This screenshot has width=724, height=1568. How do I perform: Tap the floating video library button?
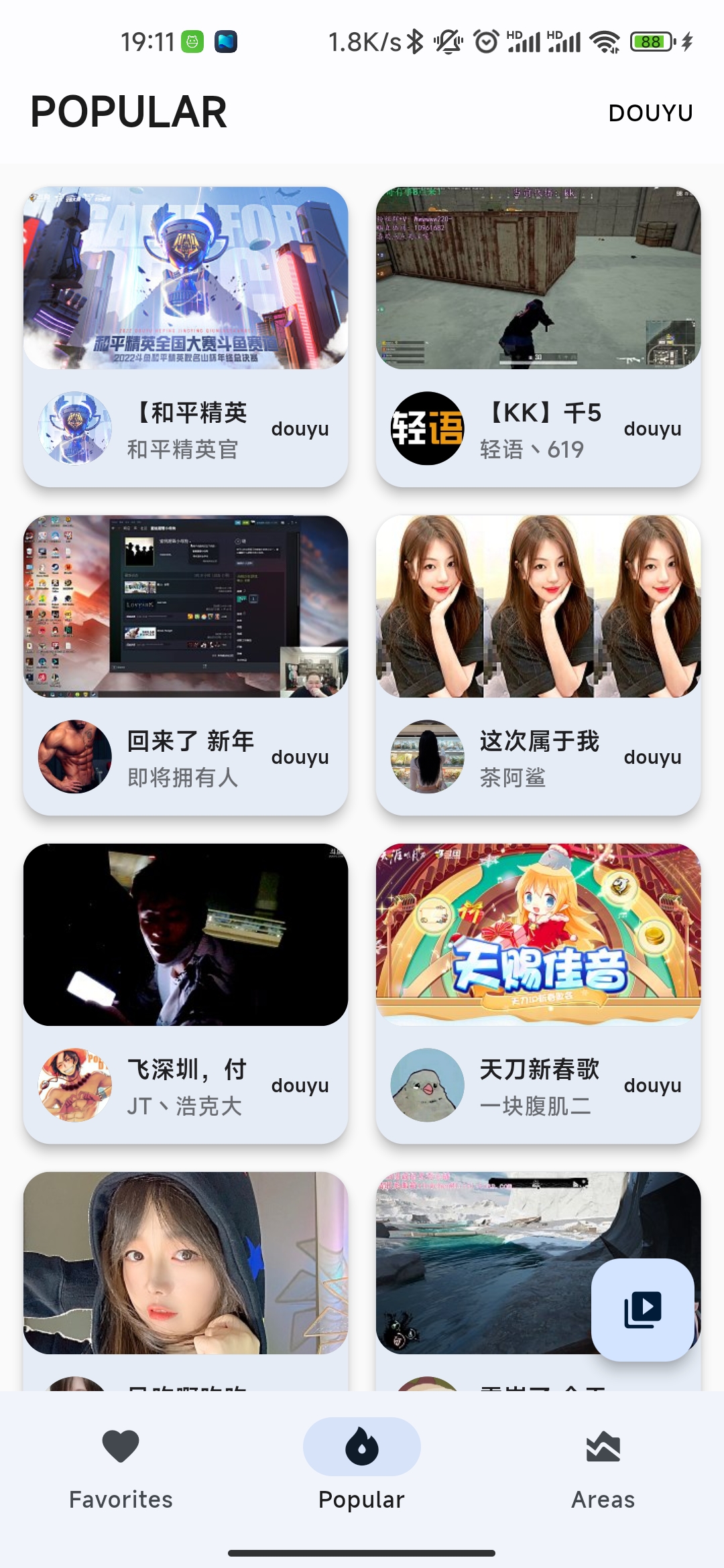[643, 1310]
